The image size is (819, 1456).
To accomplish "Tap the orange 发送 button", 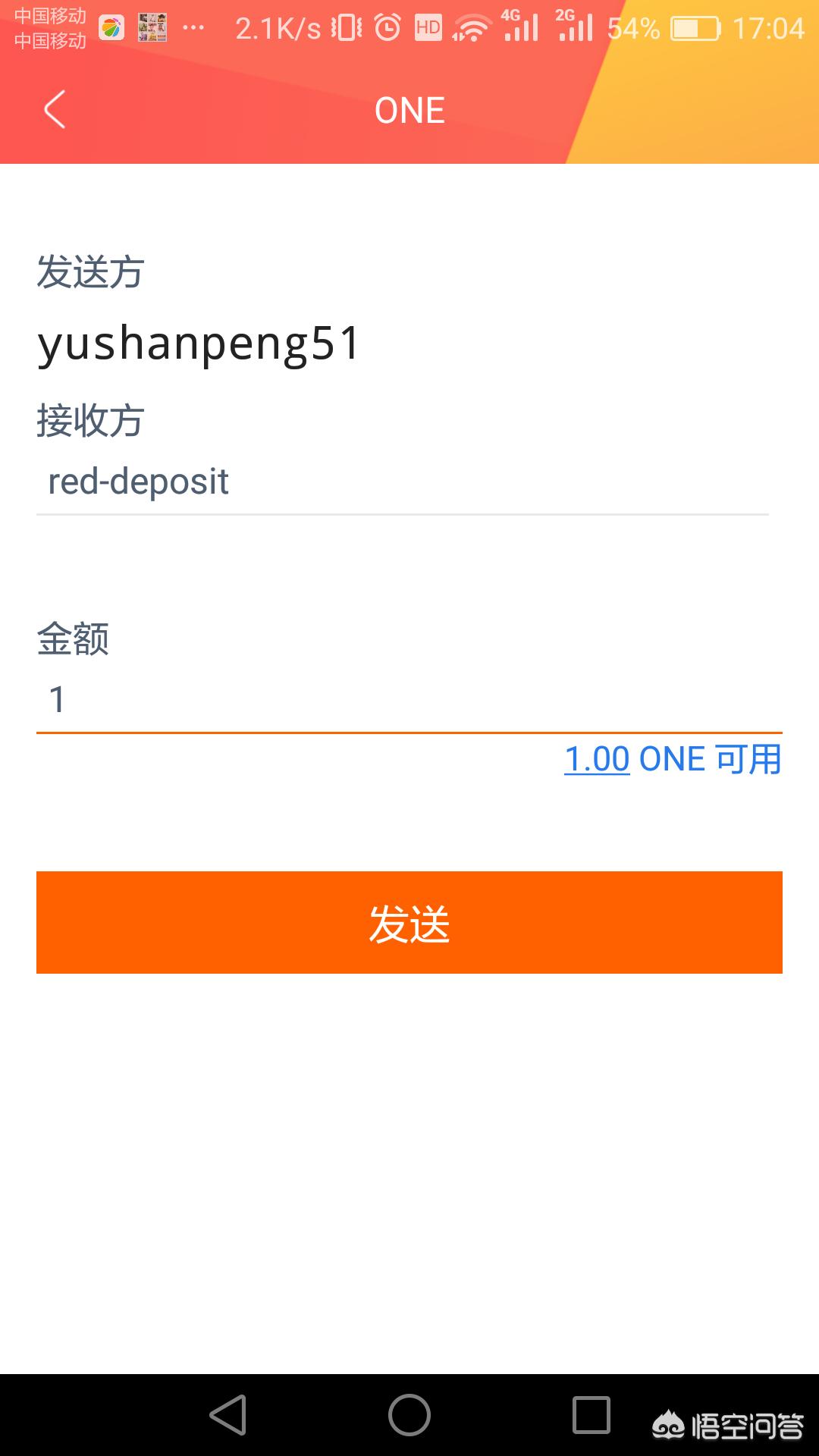I will pos(409,923).
